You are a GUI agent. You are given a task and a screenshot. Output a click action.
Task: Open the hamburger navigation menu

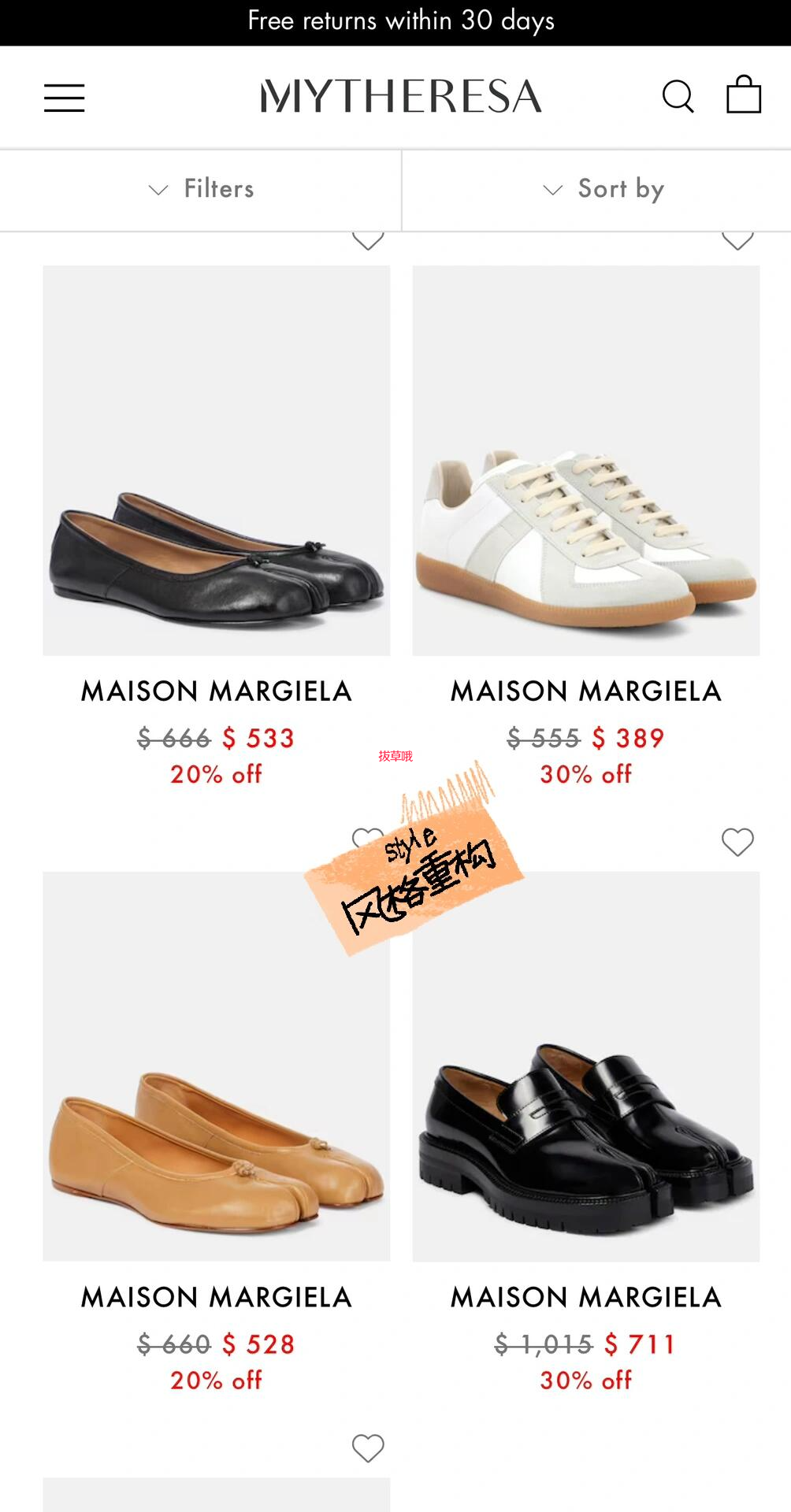pyautogui.click(x=64, y=98)
